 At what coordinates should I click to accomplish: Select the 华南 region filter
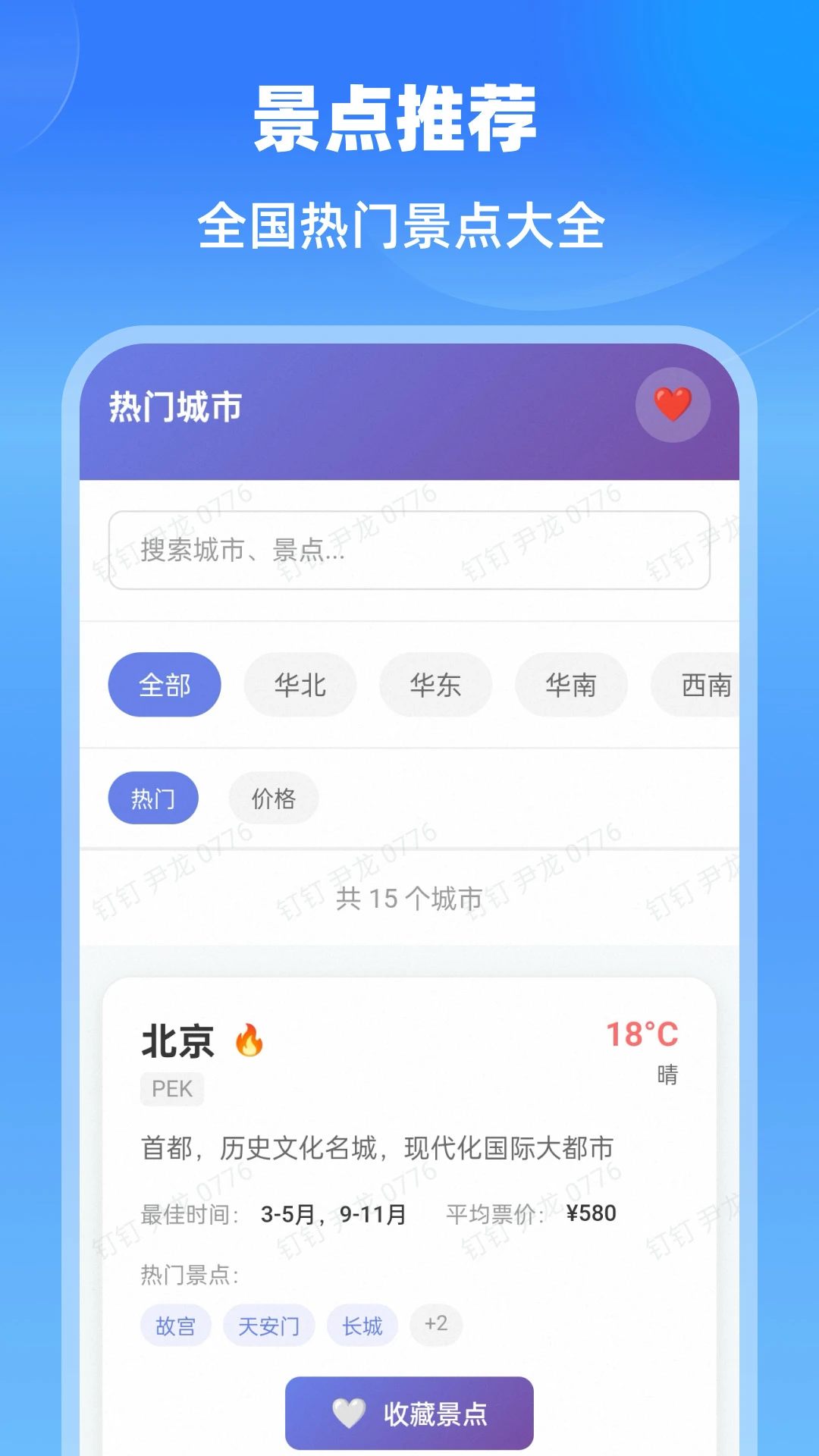(571, 684)
